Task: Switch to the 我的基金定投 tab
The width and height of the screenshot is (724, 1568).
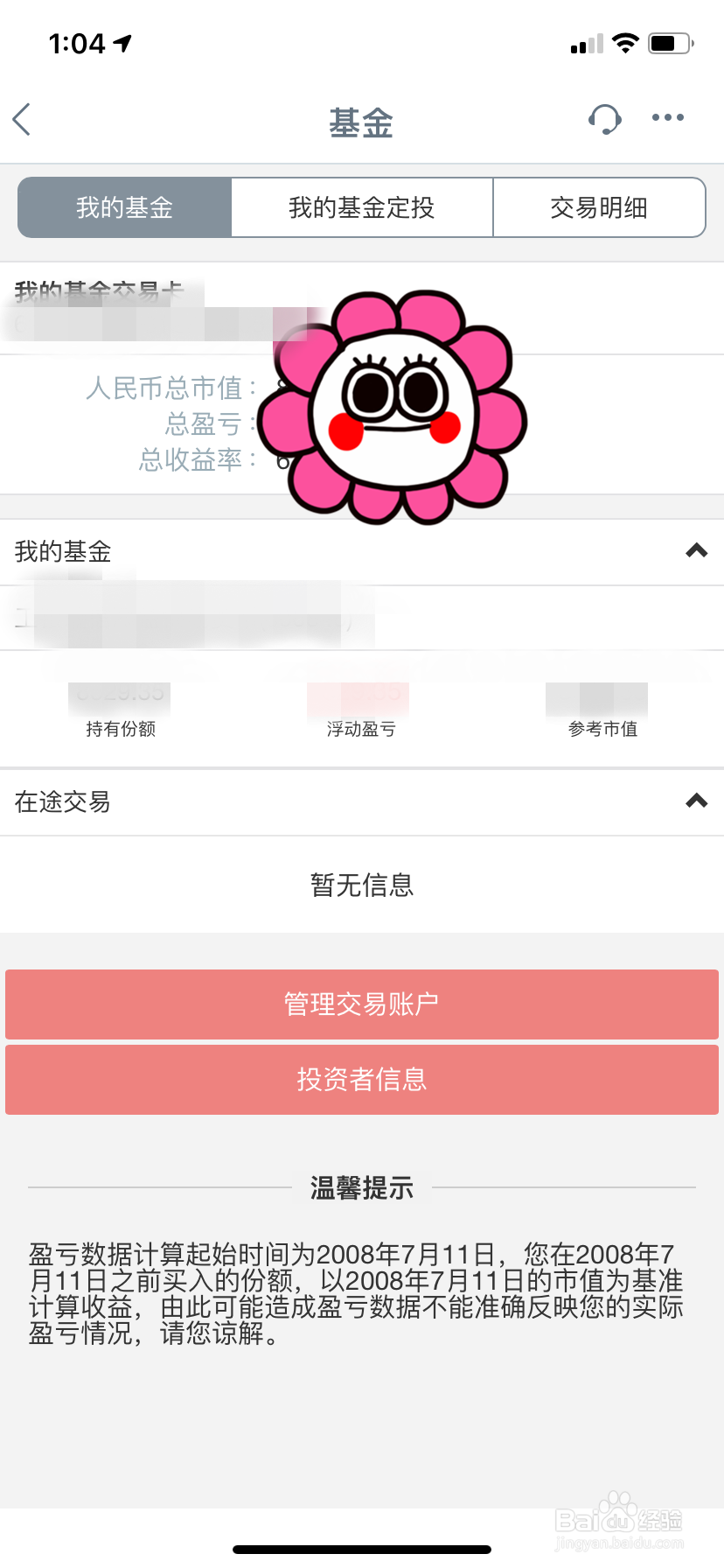Action: point(361,207)
